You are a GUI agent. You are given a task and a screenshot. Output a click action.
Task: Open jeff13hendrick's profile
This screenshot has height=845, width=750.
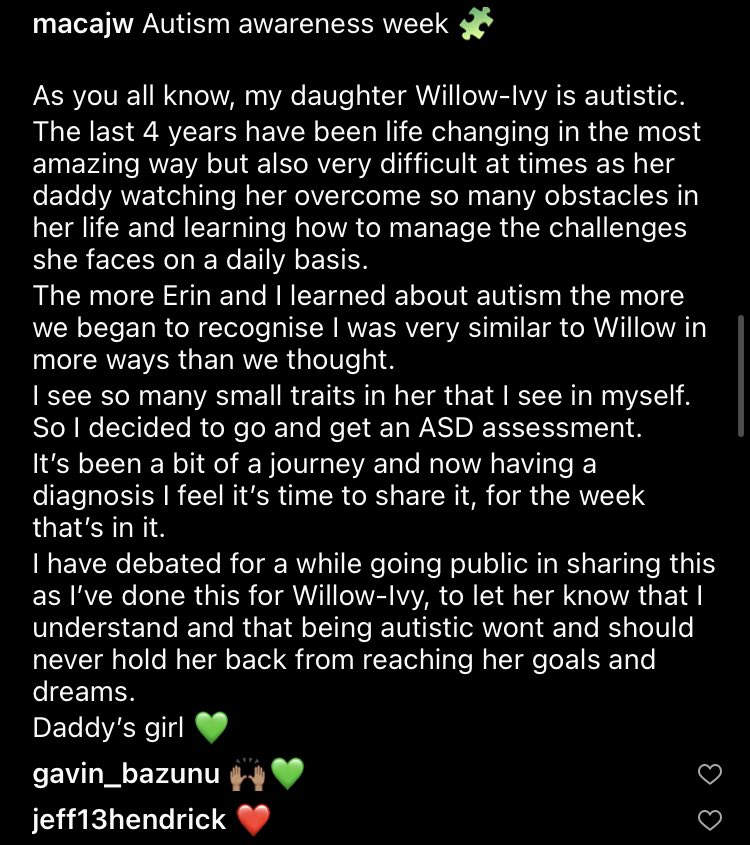tap(130, 821)
